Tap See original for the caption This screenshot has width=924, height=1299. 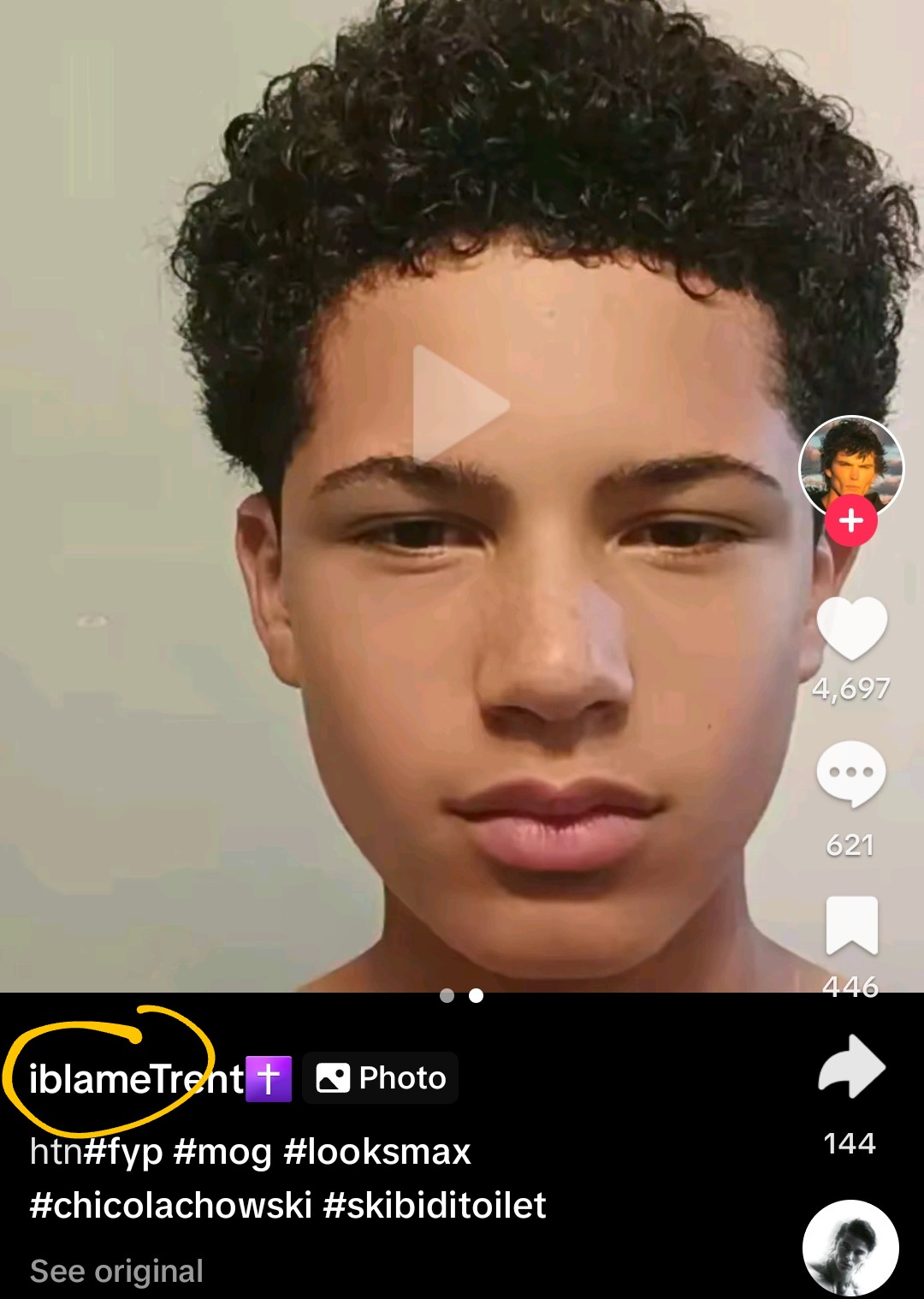[117, 1271]
